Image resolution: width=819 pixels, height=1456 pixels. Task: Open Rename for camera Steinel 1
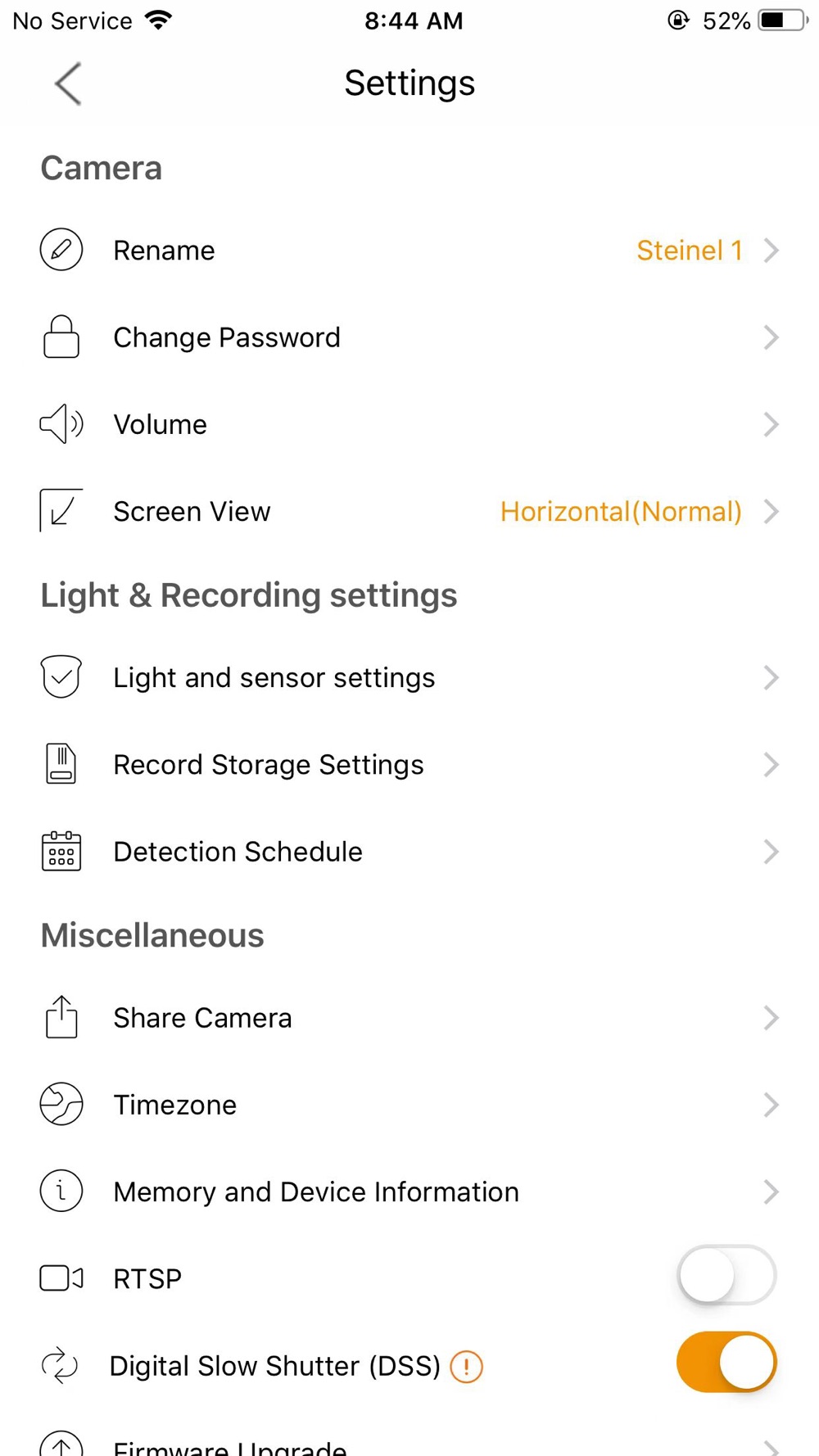pos(409,250)
